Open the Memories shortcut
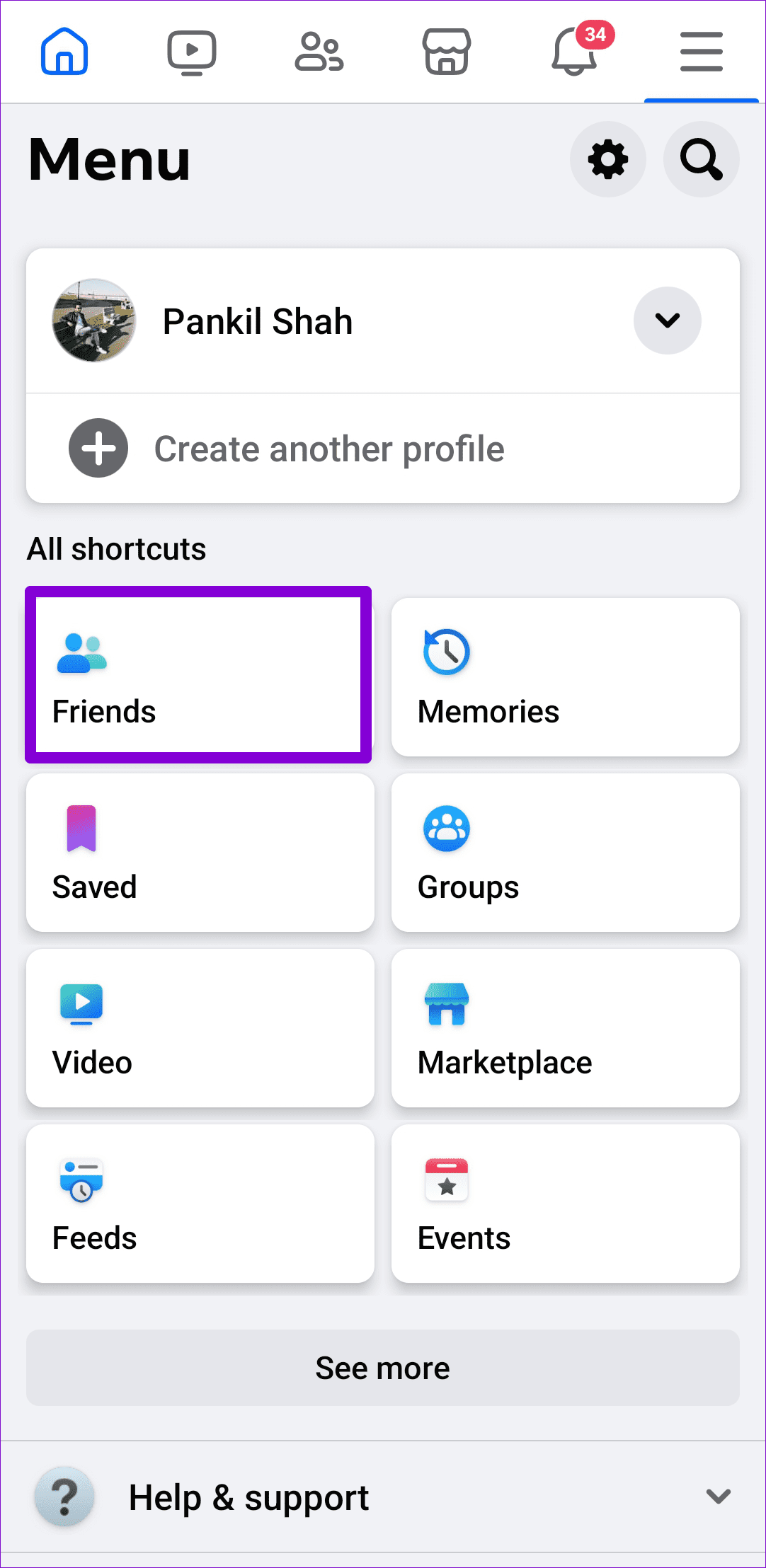The image size is (766, 1568). 565,677
